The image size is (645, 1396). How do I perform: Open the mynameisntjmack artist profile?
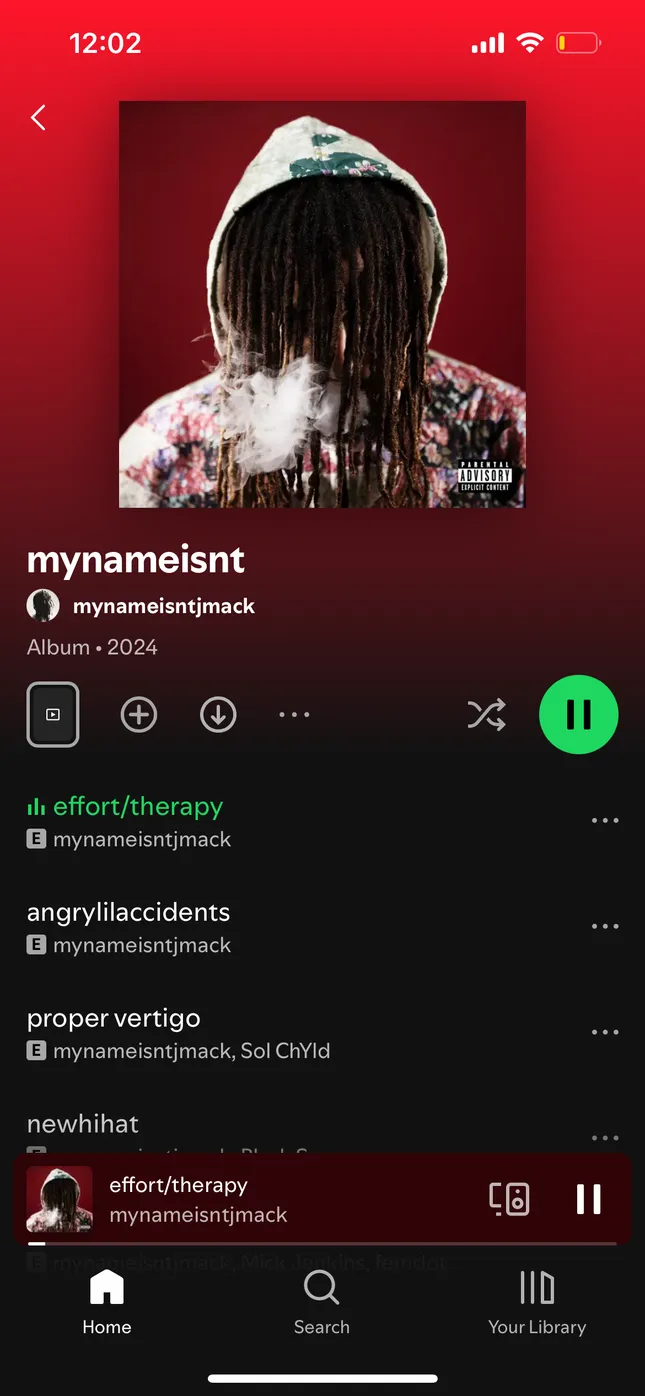pos(162,606)
